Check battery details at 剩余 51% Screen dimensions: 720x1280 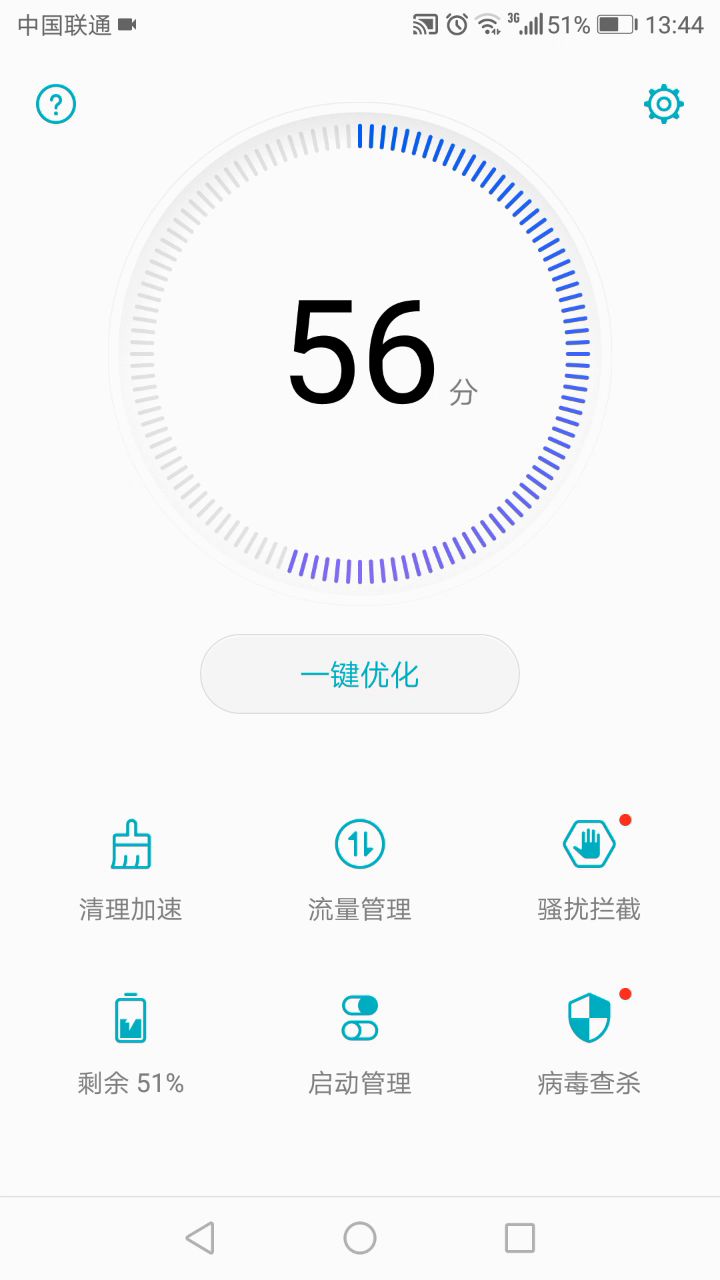(x=131, y=1040)
